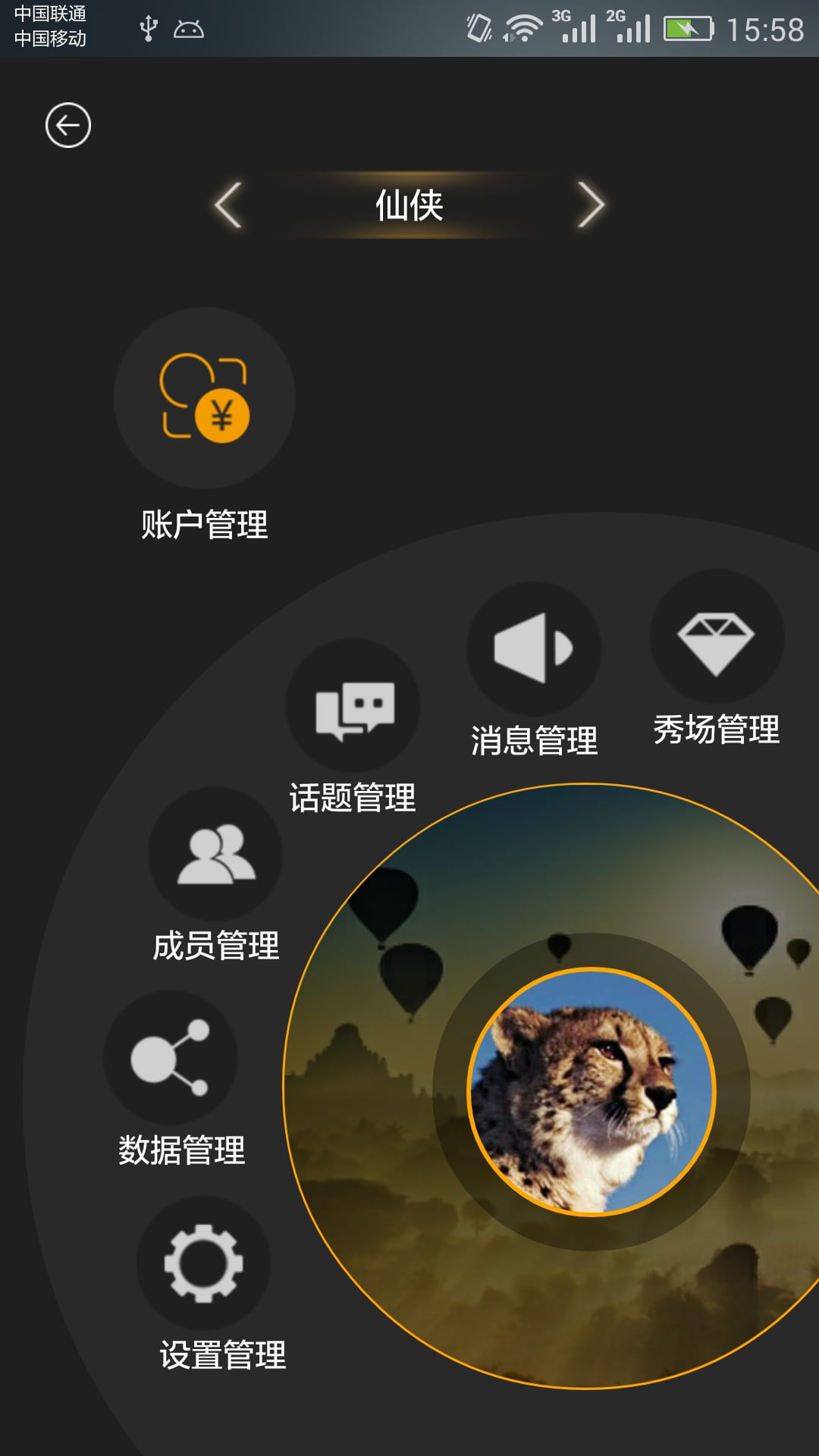Open 账户管理 account management

(x=205, y=399)
